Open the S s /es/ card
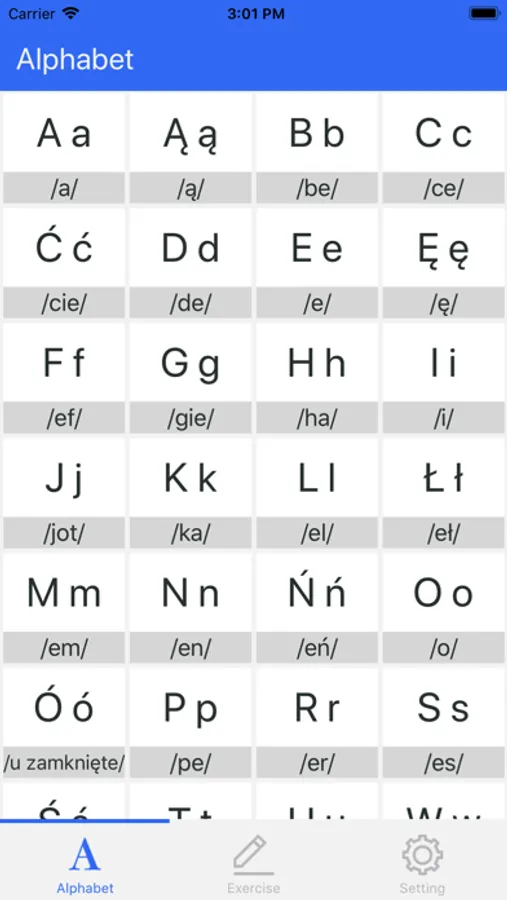 click(x=444, y=722)
